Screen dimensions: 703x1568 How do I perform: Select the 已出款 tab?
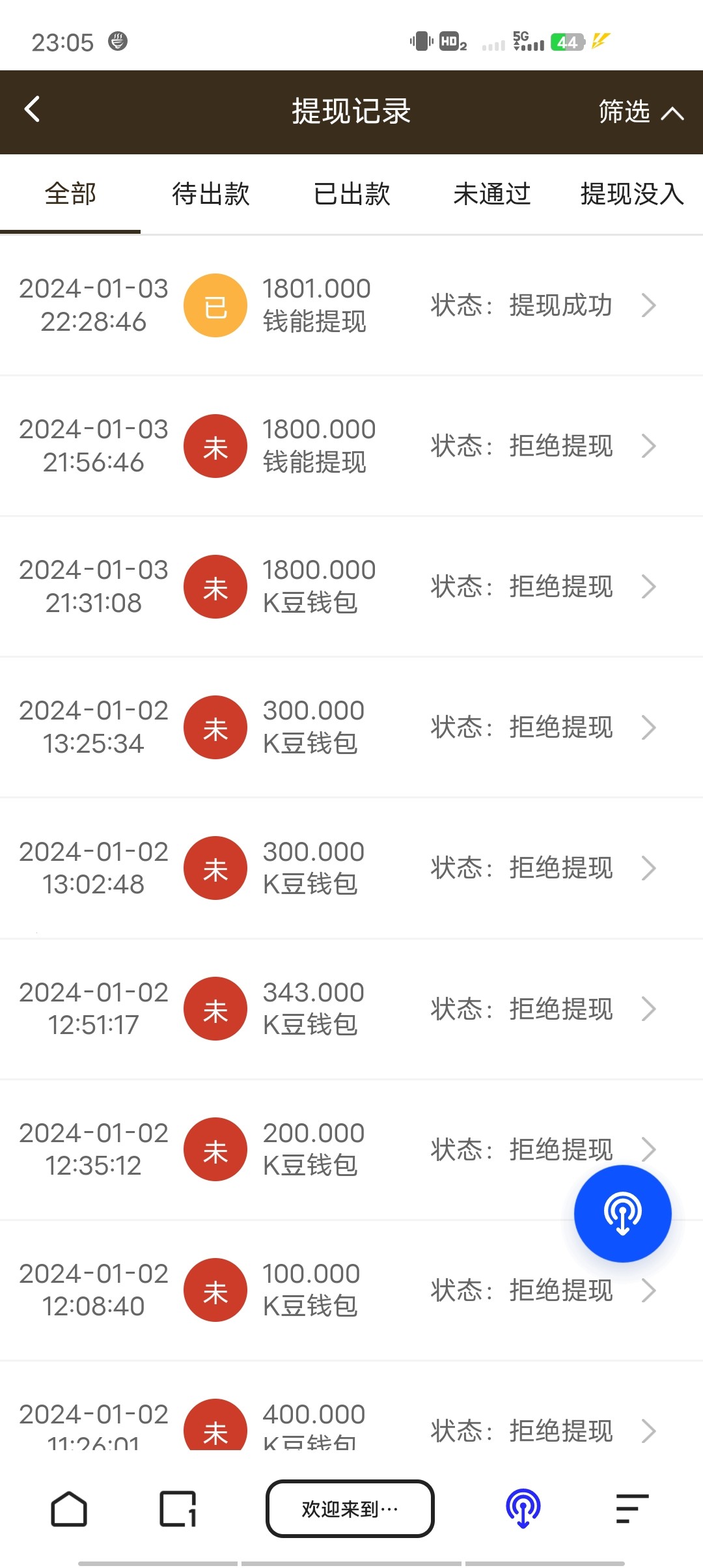click(351, 194)
